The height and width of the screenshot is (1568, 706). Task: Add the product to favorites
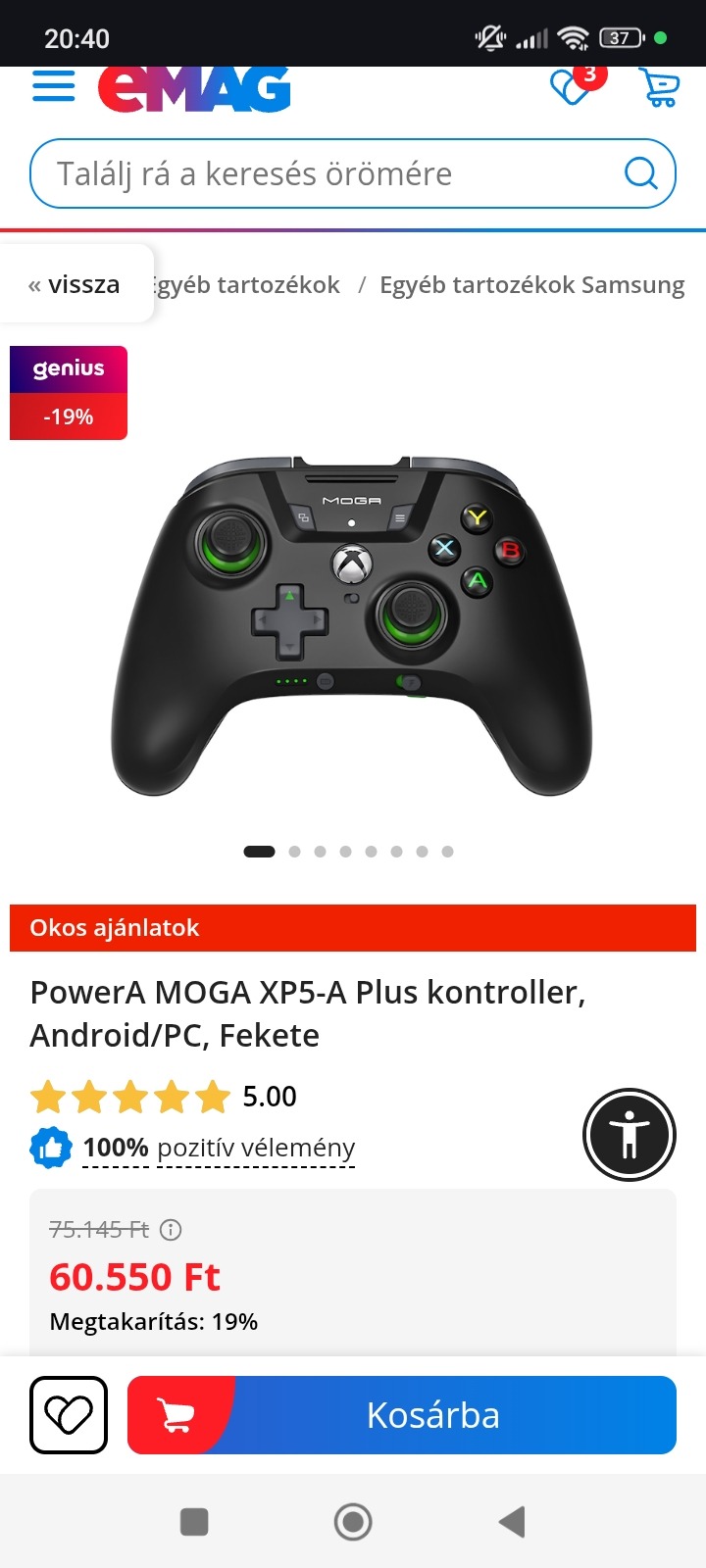coord(69,1415)
